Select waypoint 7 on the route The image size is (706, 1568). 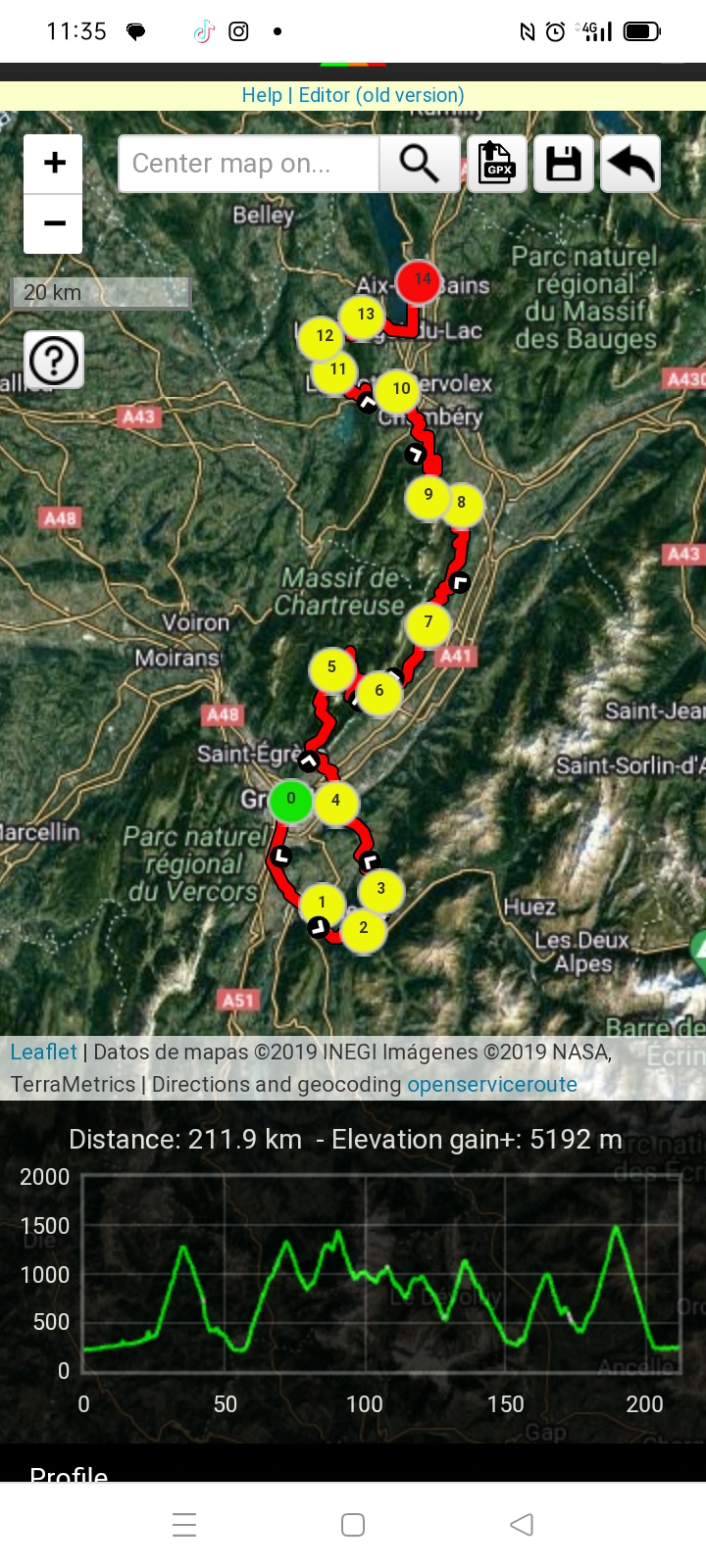coord(429,622)
